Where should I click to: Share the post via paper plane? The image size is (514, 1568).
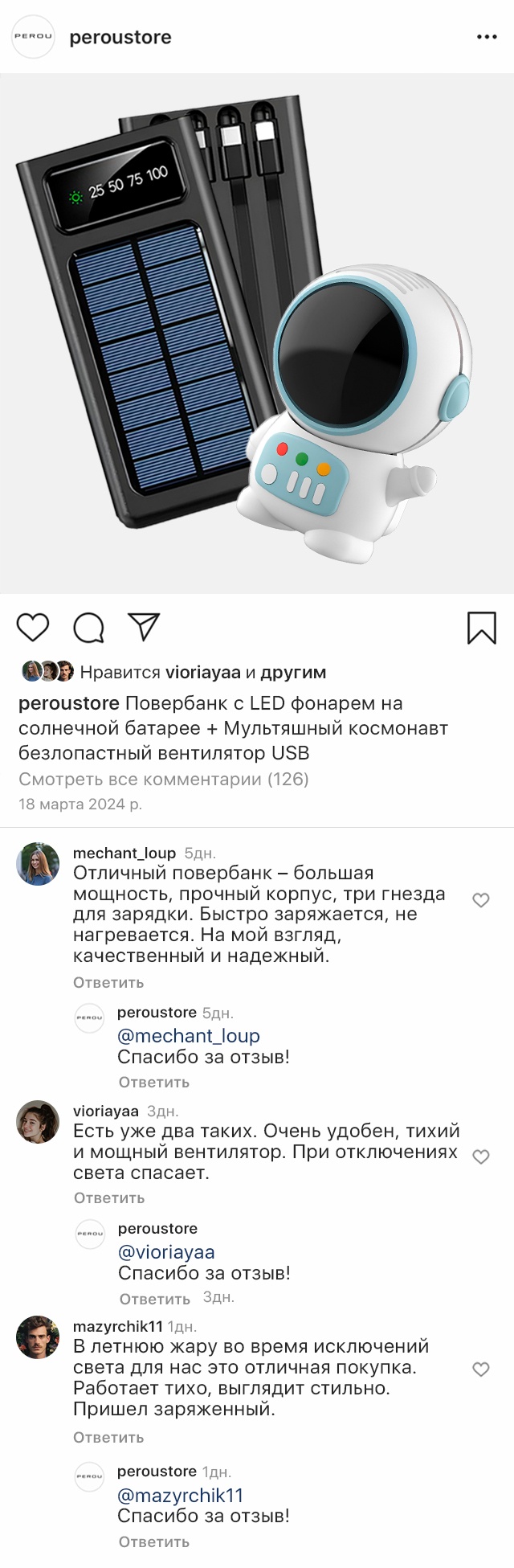(x=145, y=627)
